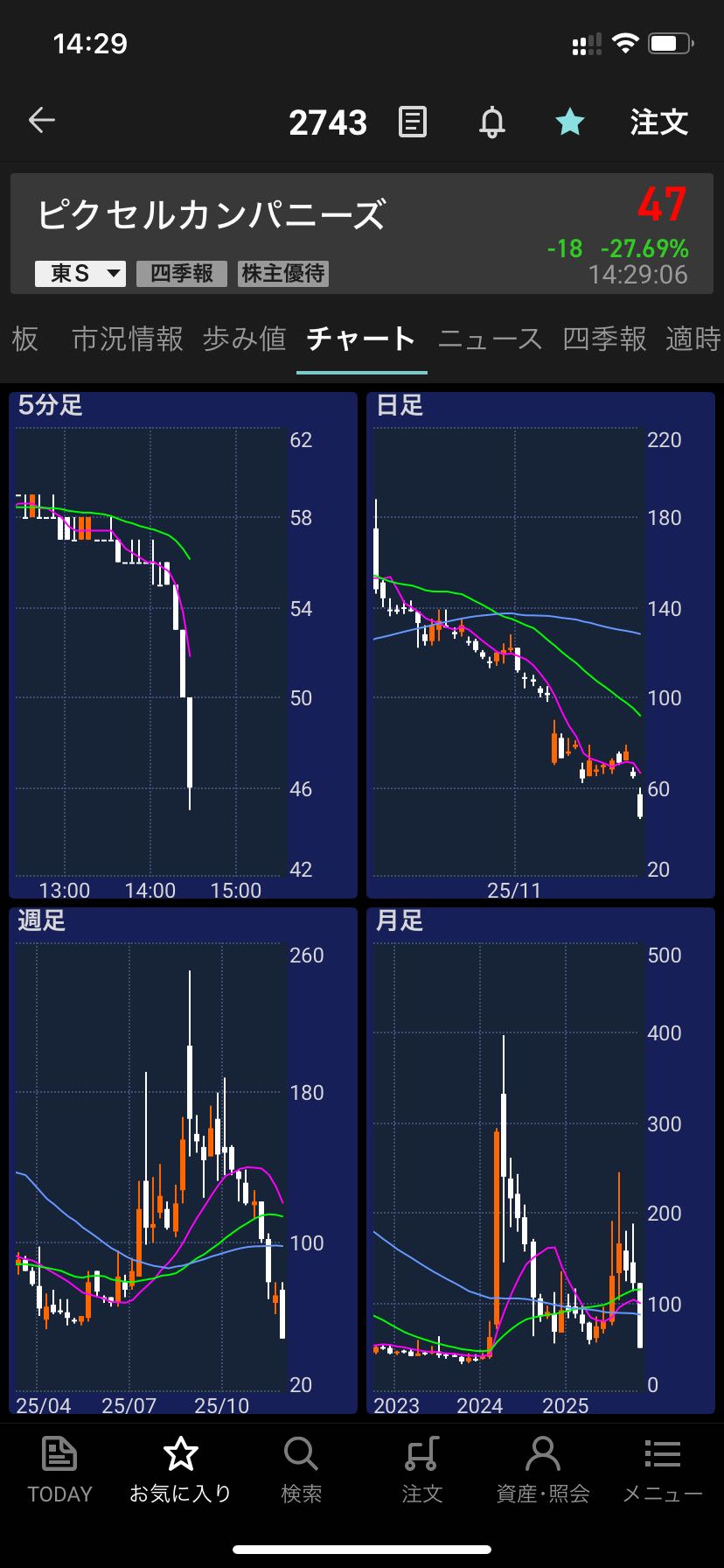
Task: Go to the TODAY tab
Action: click(59, 1470)
